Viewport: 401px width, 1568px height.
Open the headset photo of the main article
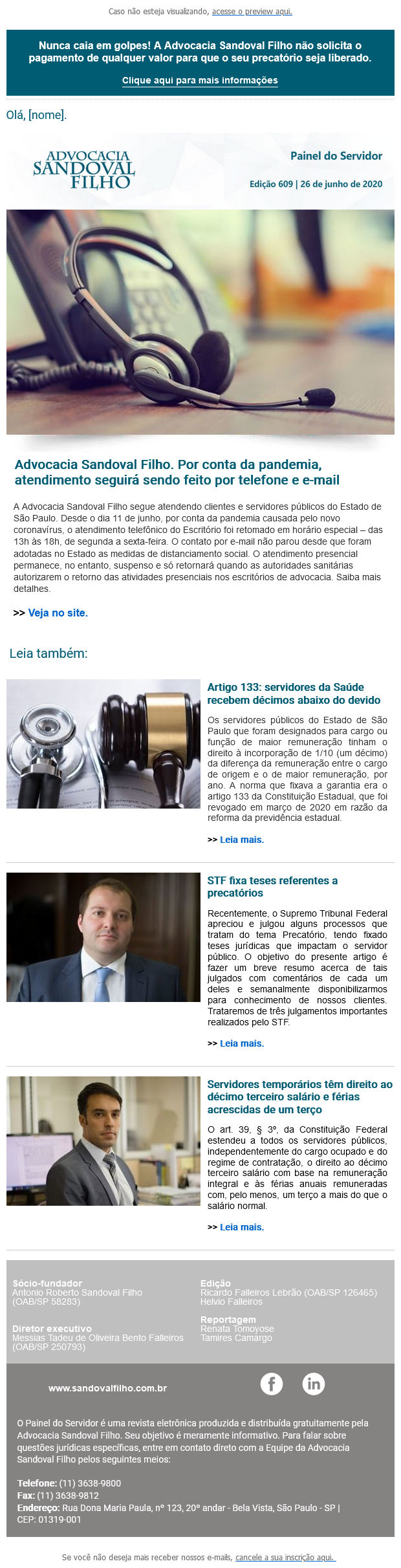click(200, 321)
